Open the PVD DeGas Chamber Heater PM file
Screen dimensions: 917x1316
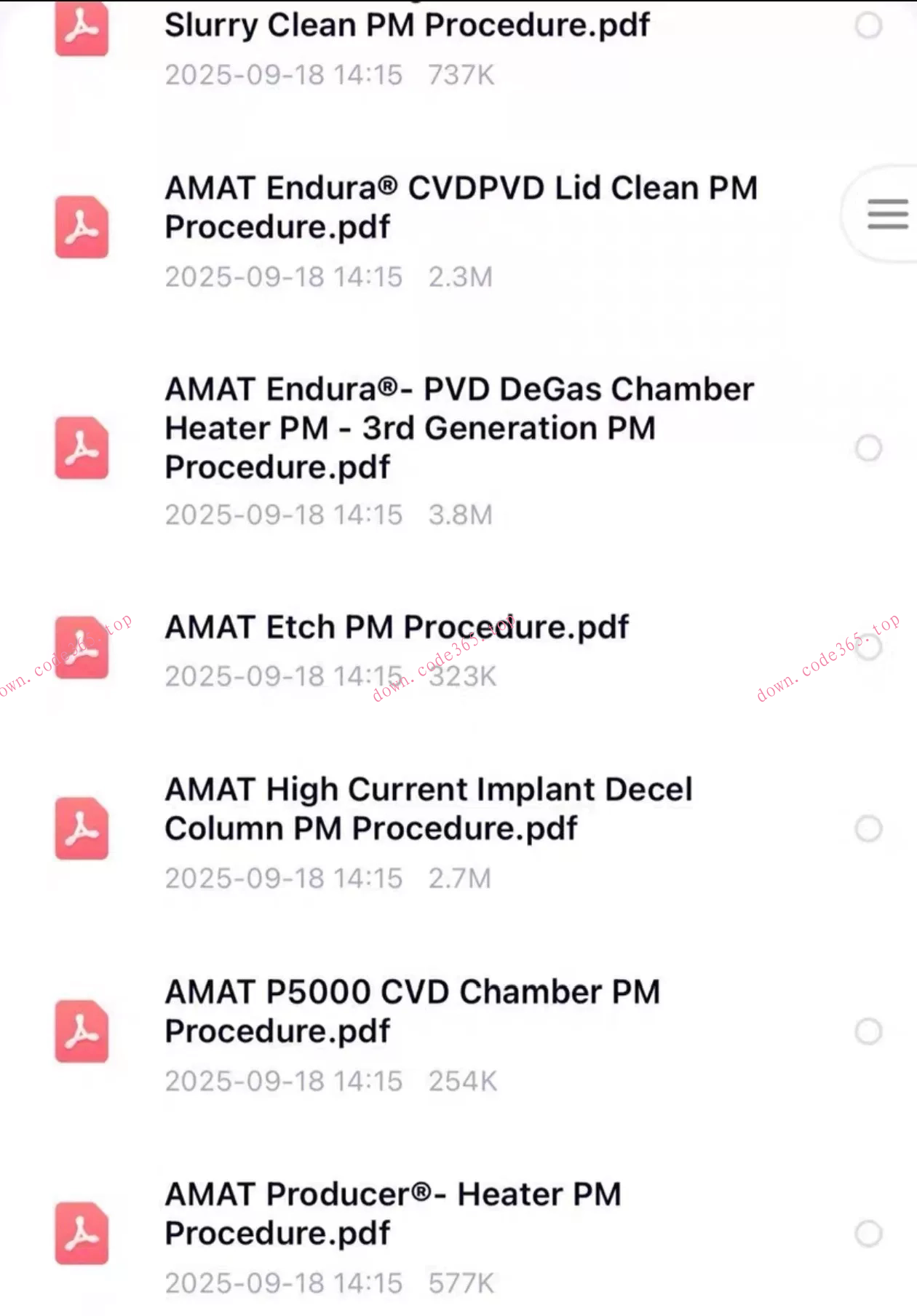coord(458,428)
